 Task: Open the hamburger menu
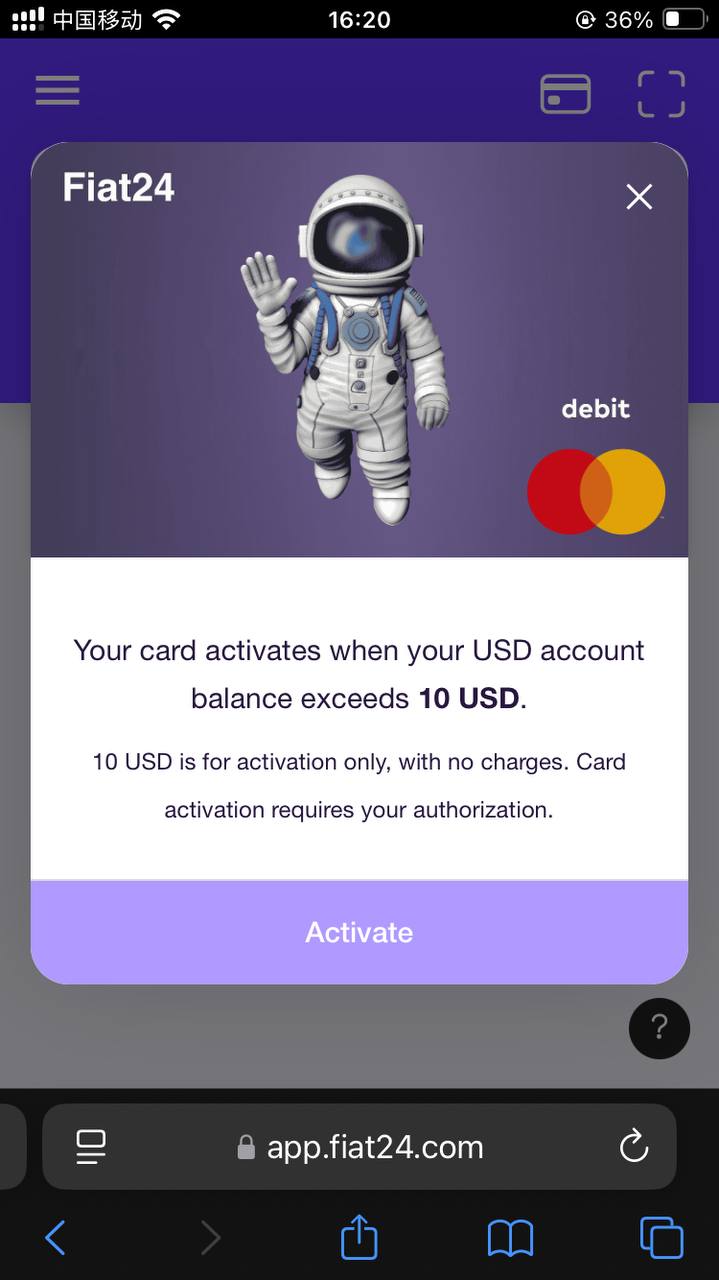(x=58, y=91)
